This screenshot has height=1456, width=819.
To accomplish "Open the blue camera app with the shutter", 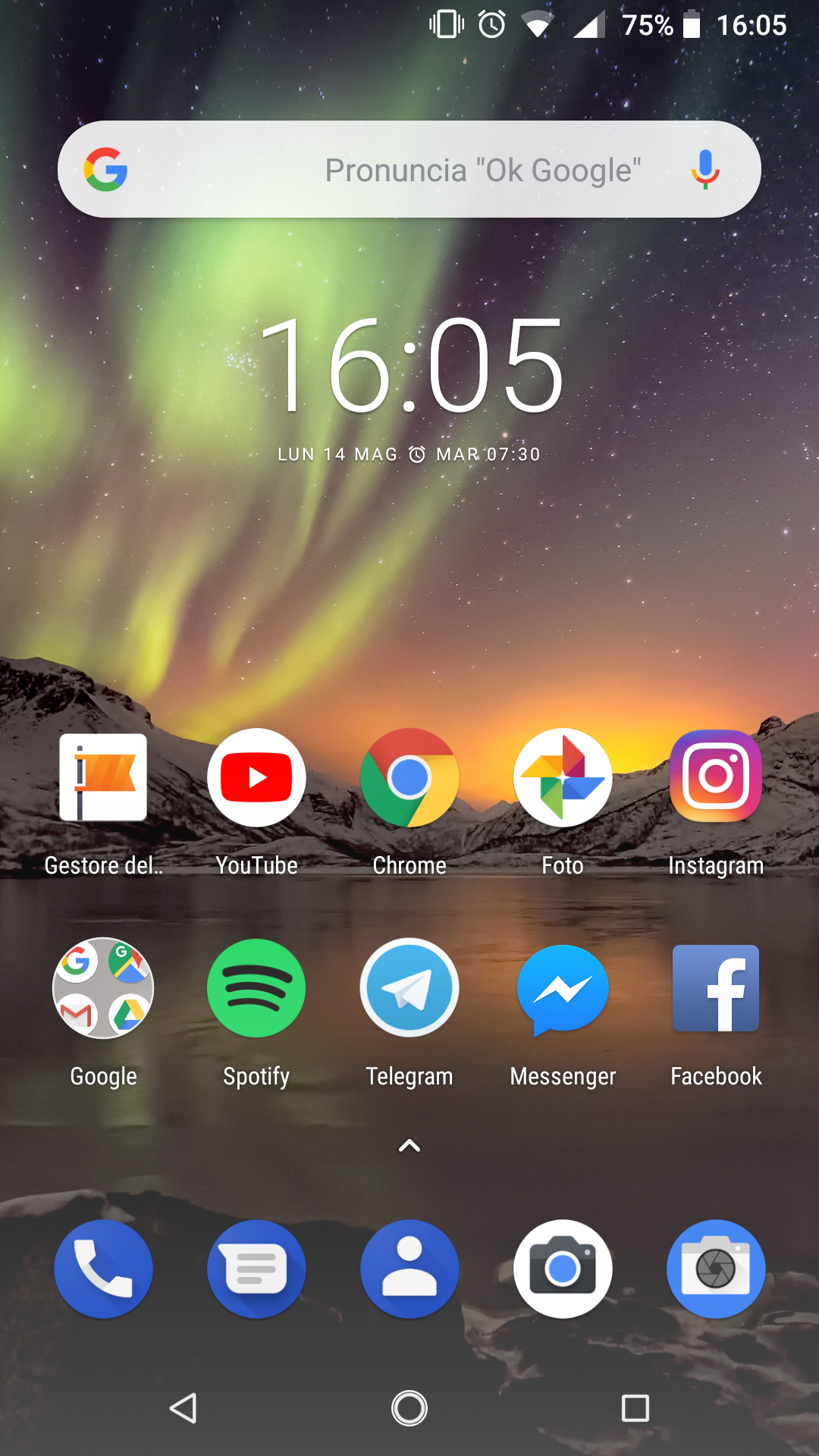I will [716, 1269].
